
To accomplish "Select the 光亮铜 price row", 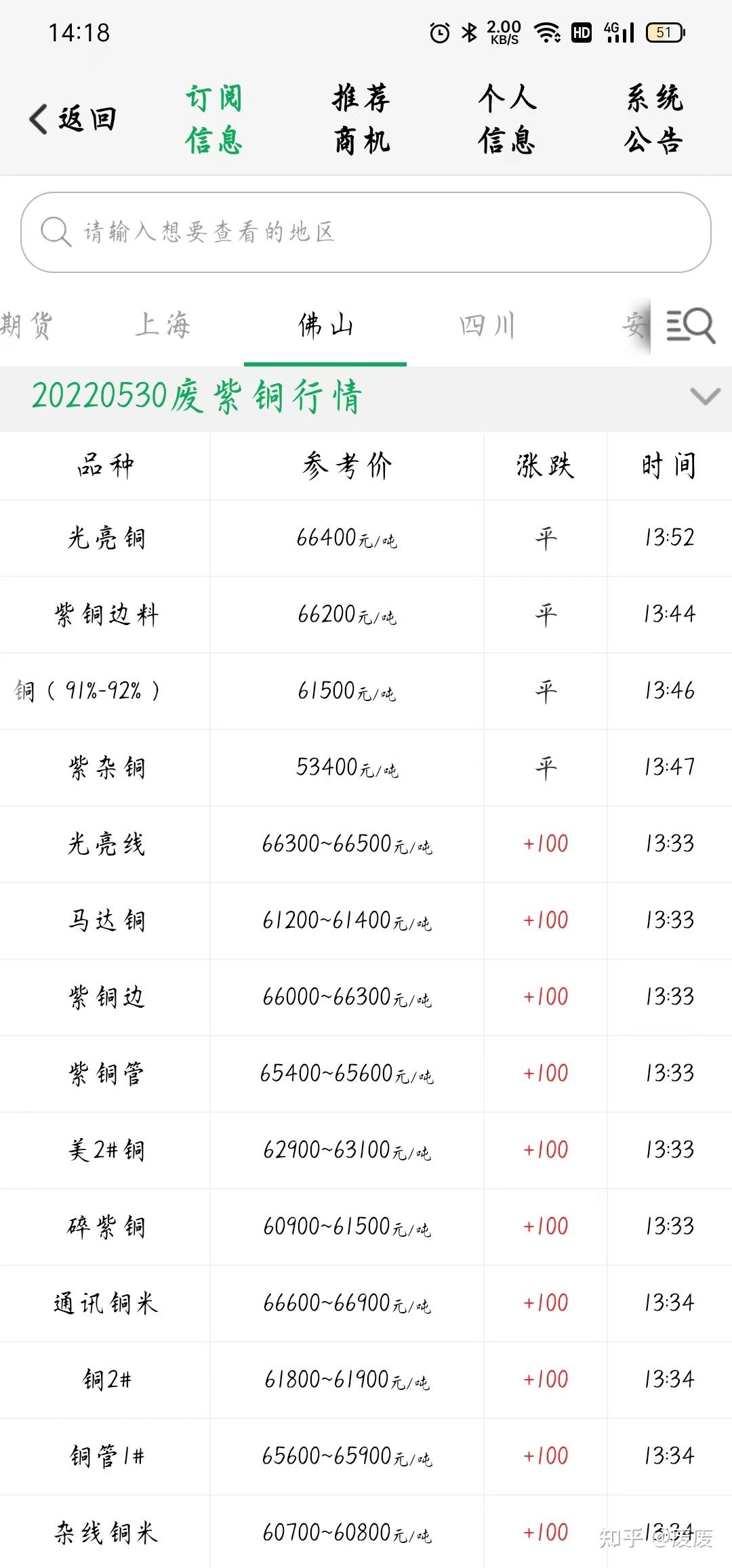I will [x=366, y=538].
